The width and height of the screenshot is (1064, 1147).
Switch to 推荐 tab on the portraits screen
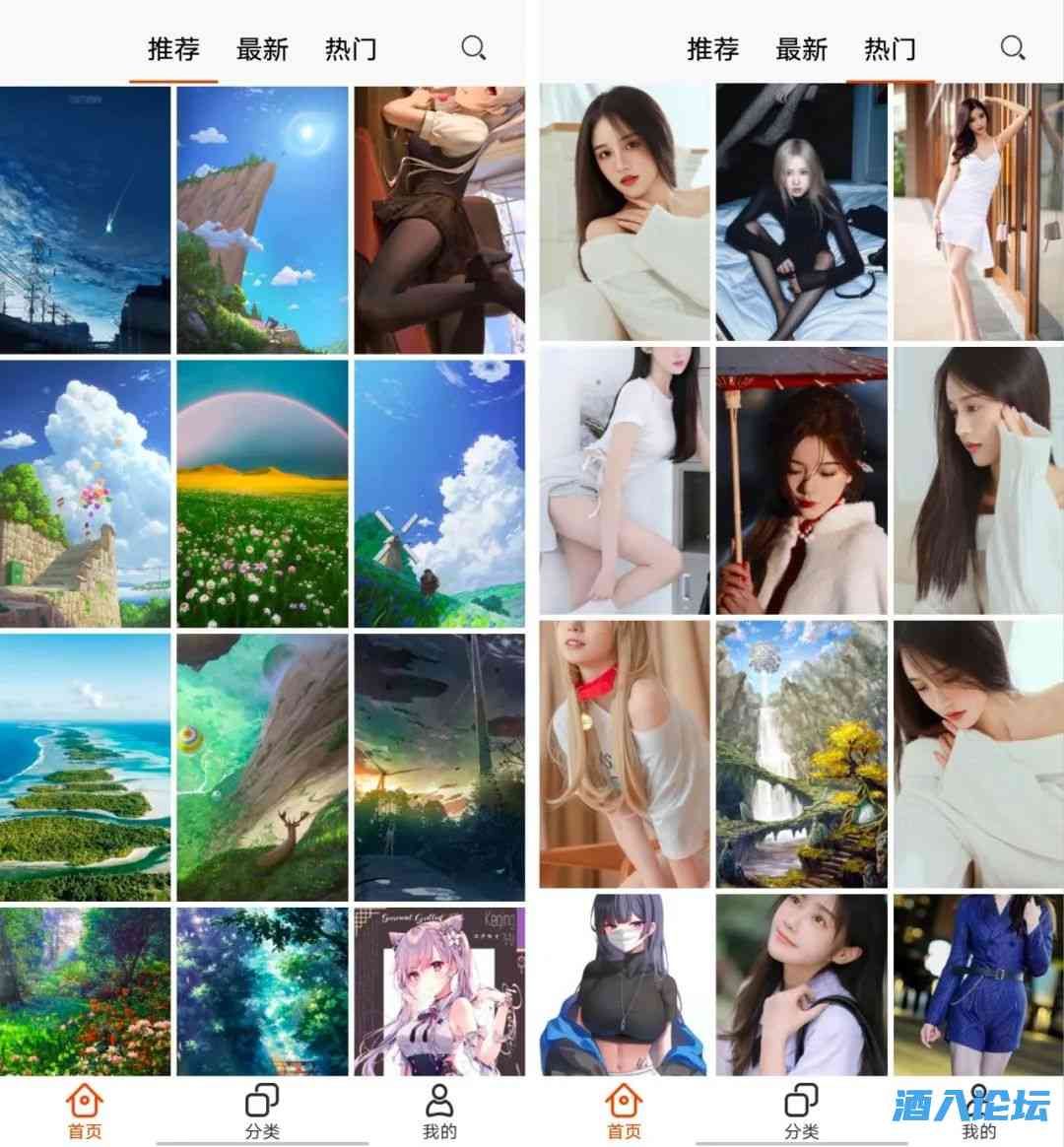tap(712, 48)
